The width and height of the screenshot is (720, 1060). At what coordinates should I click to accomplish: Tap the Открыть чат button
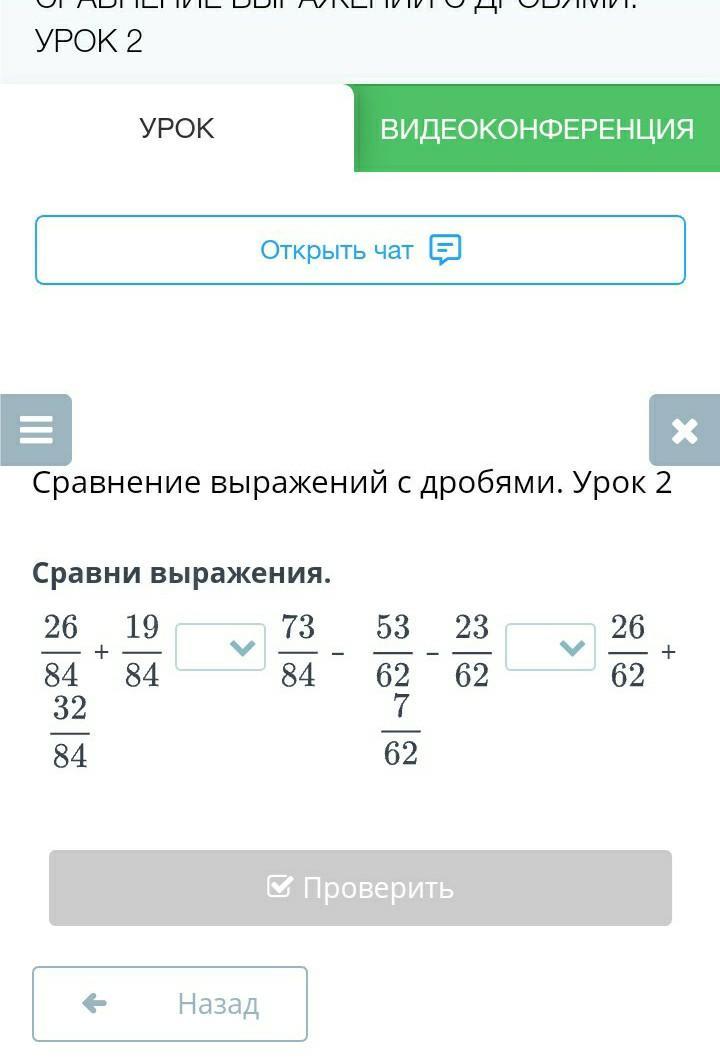tap(360, 250)
